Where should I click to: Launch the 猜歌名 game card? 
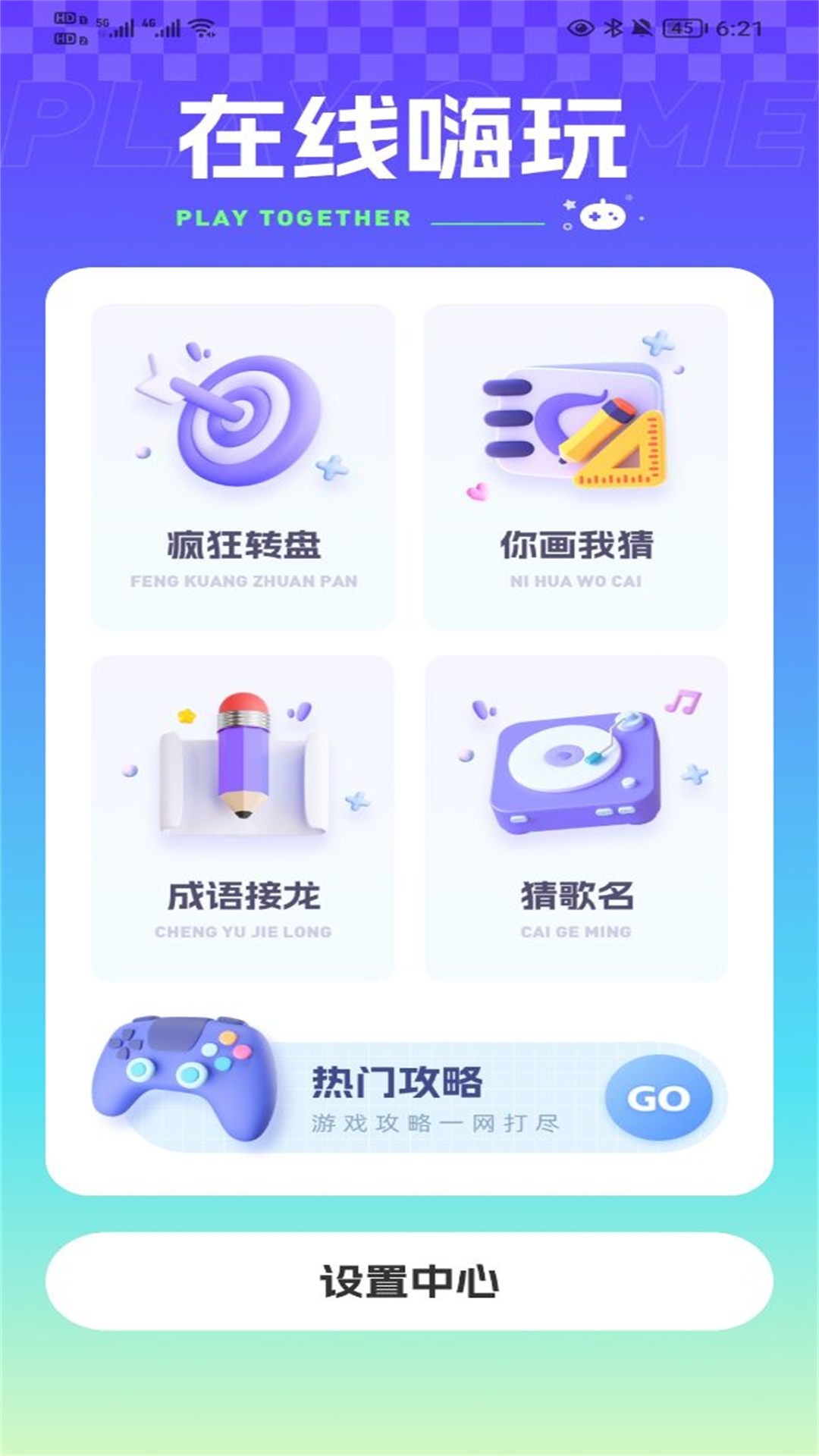[x=576, y=817]
